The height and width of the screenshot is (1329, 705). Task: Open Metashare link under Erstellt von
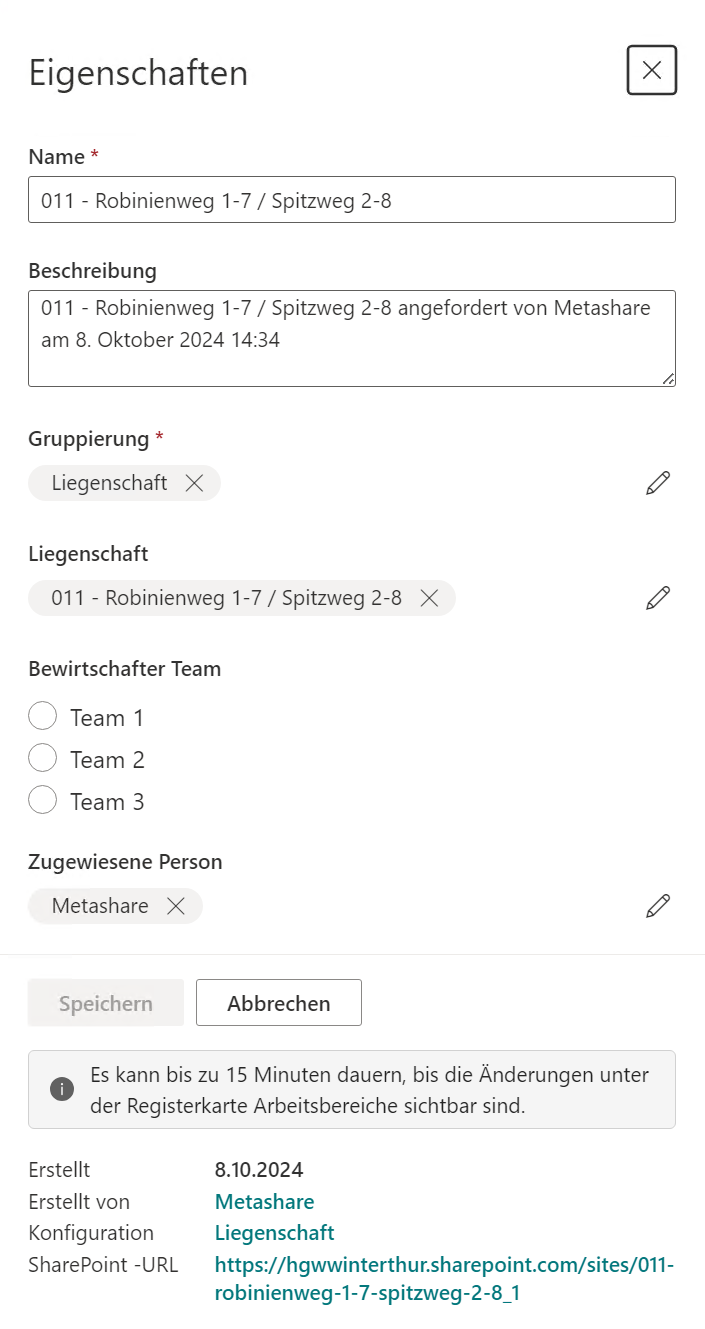coord(264,1201)
